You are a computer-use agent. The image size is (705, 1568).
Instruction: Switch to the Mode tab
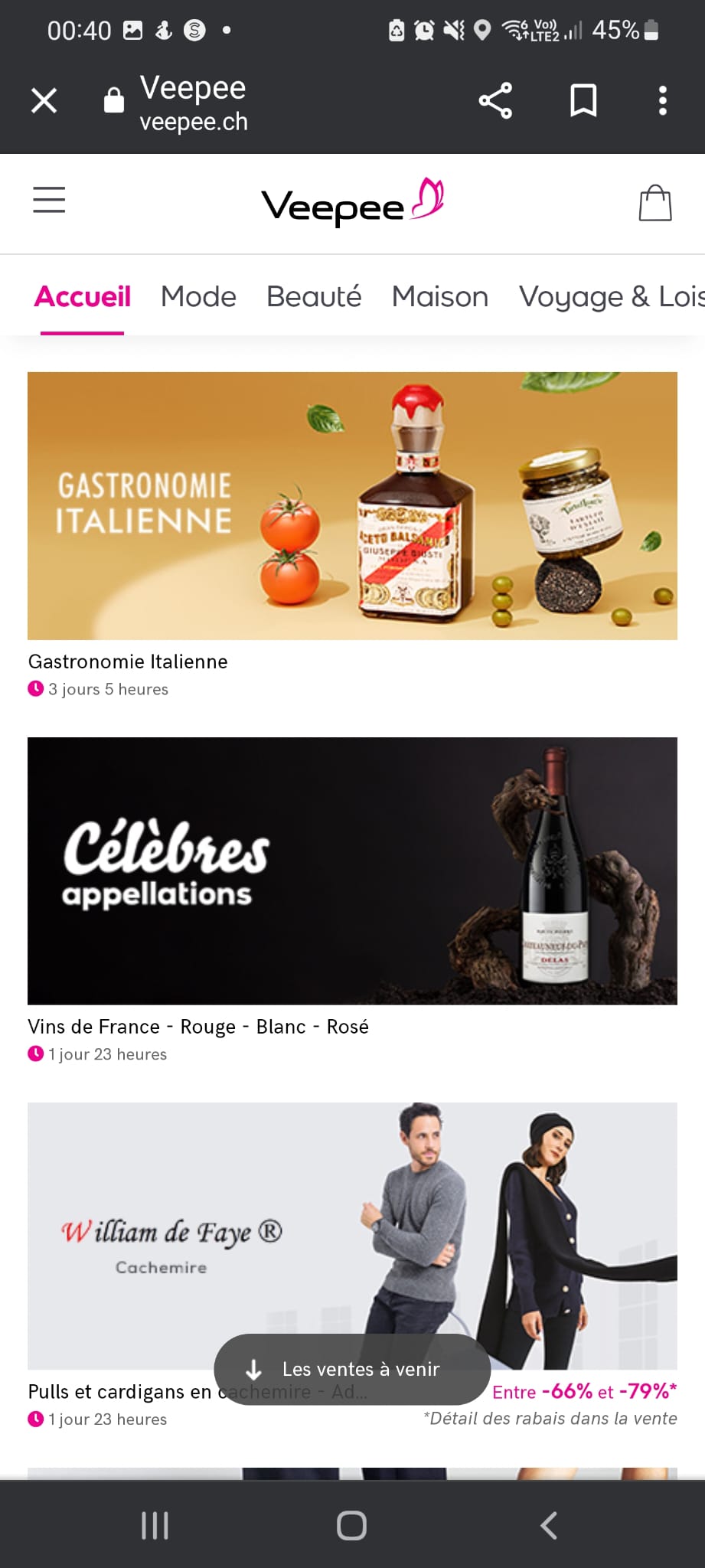pos(198,297)
